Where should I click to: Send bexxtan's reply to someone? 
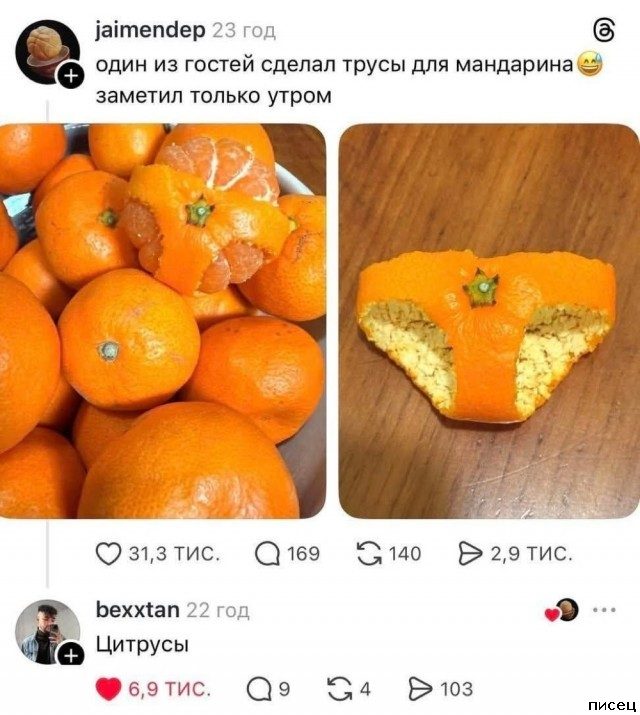tap(422, 689)
